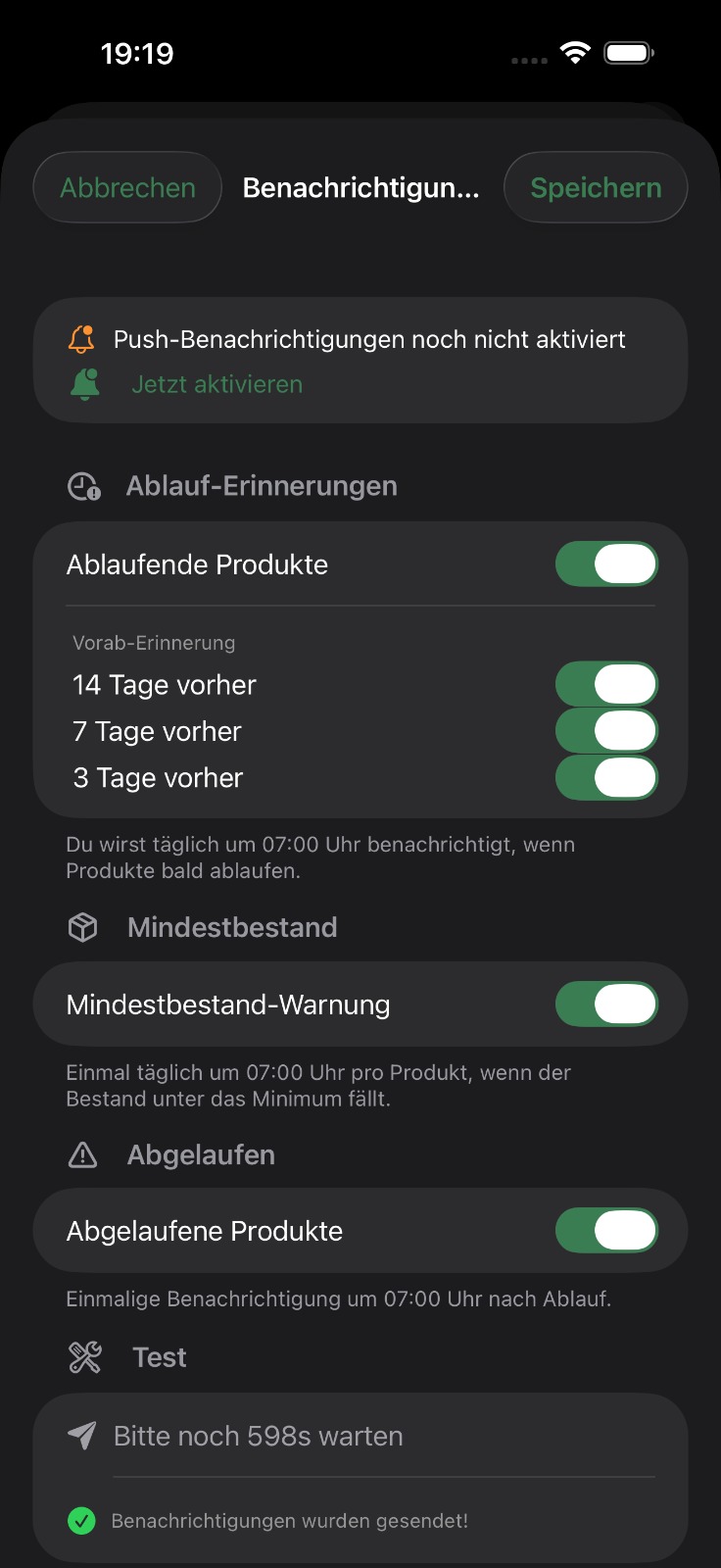Turn off Mindestbestand-Warnung
721x1568 pixels.
[x=606, y=1004]
